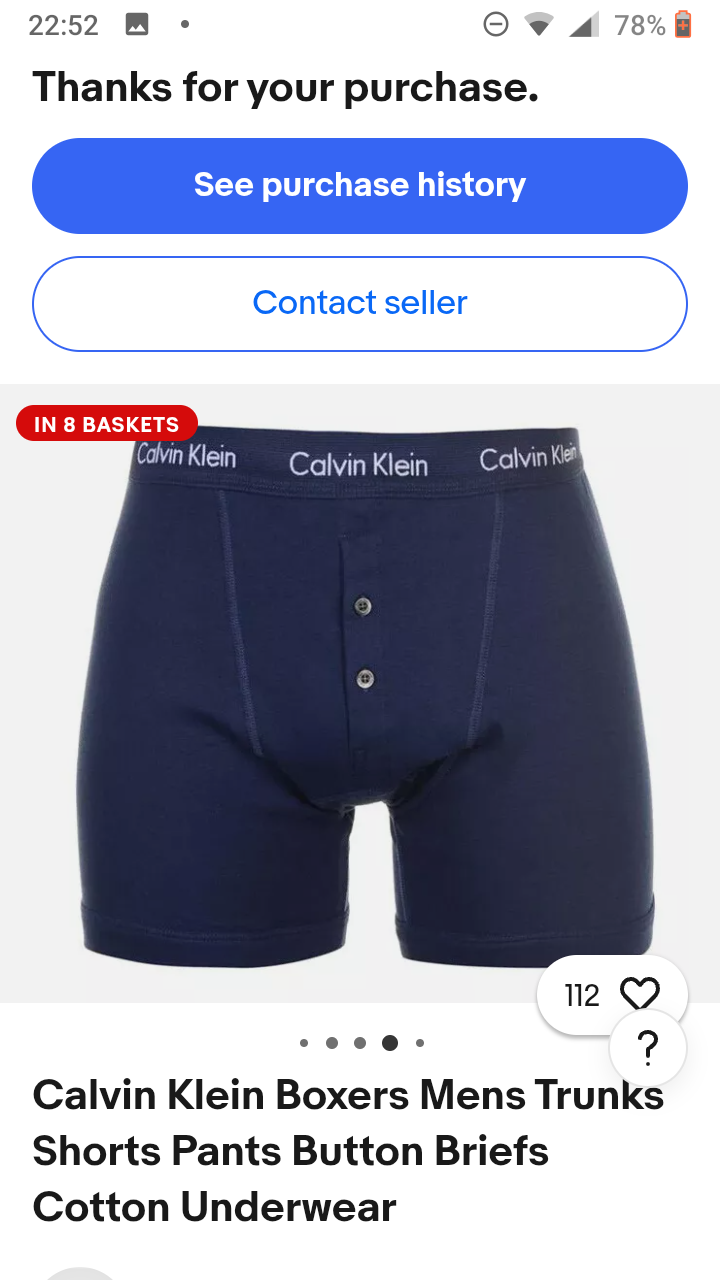The image size is (720, 1280).
Task: Open the Calvin Klein boxers product image
Action: click(x=360, y=693)
